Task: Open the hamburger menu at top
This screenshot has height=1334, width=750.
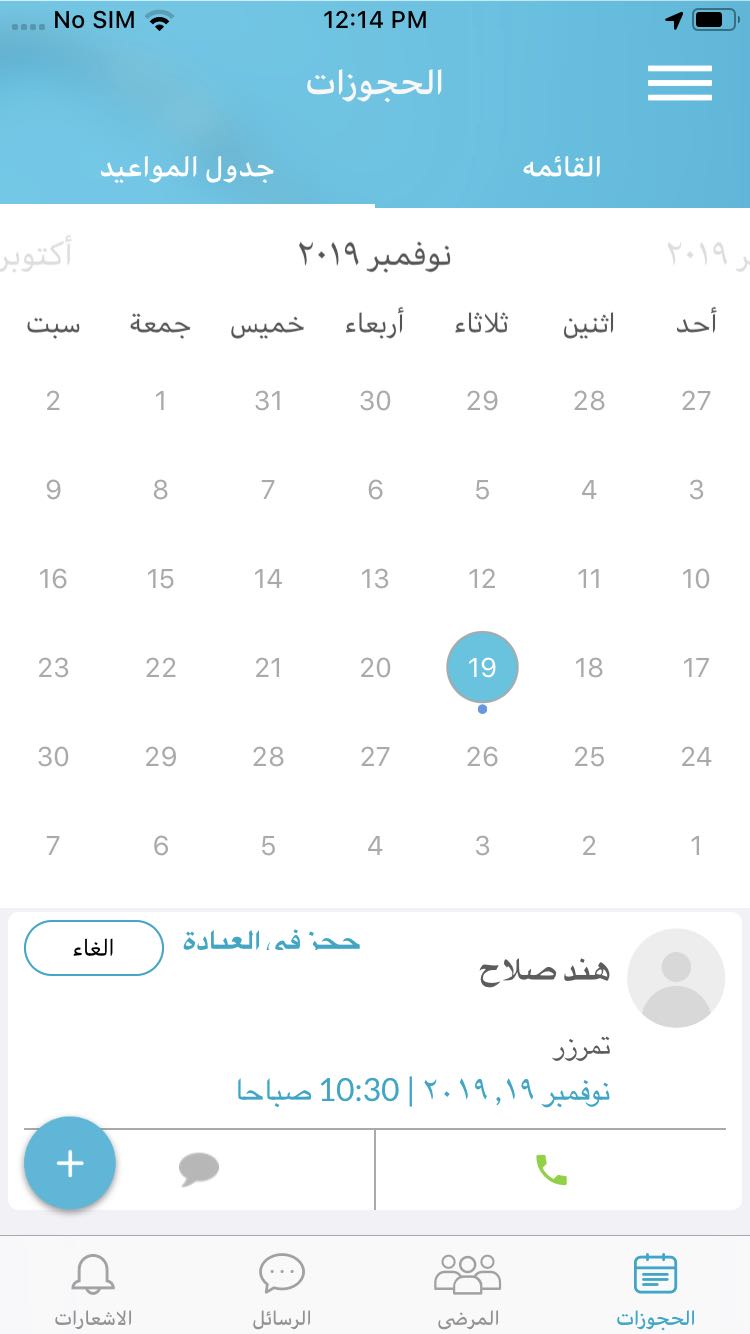Action: click(x=679, y=83)
